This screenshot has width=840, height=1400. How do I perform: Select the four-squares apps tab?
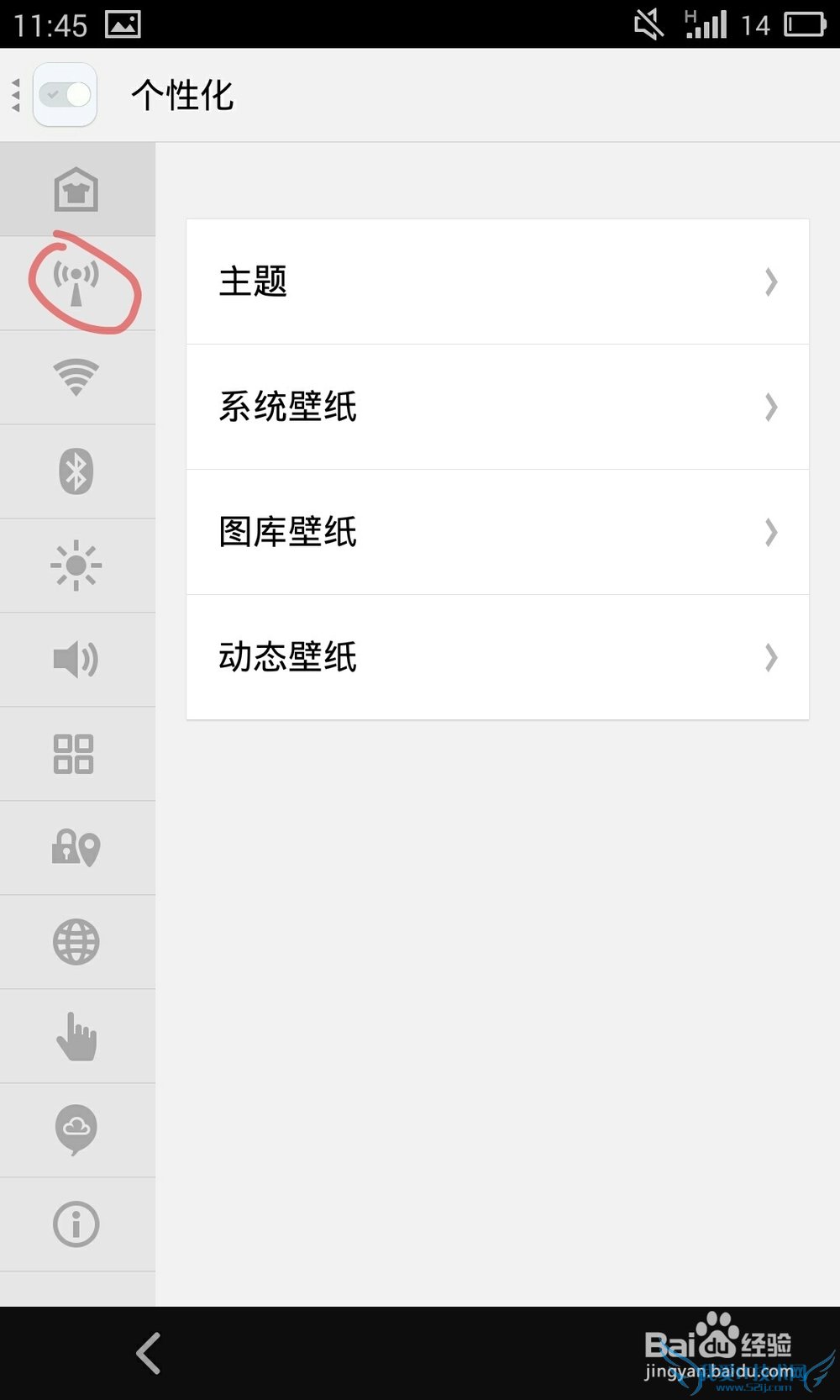coord(74,754)
